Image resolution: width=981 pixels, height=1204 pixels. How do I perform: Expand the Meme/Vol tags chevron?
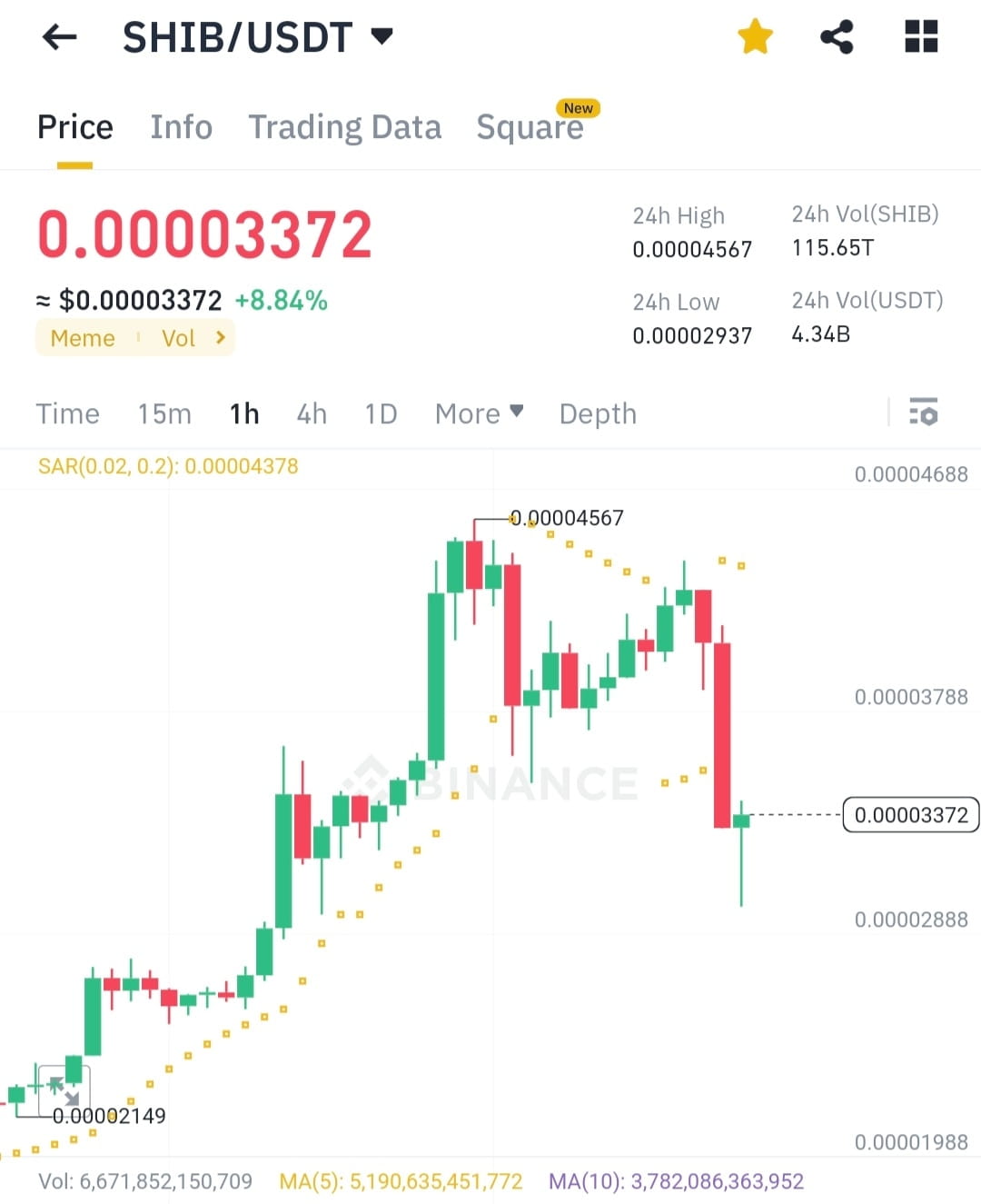219,337
